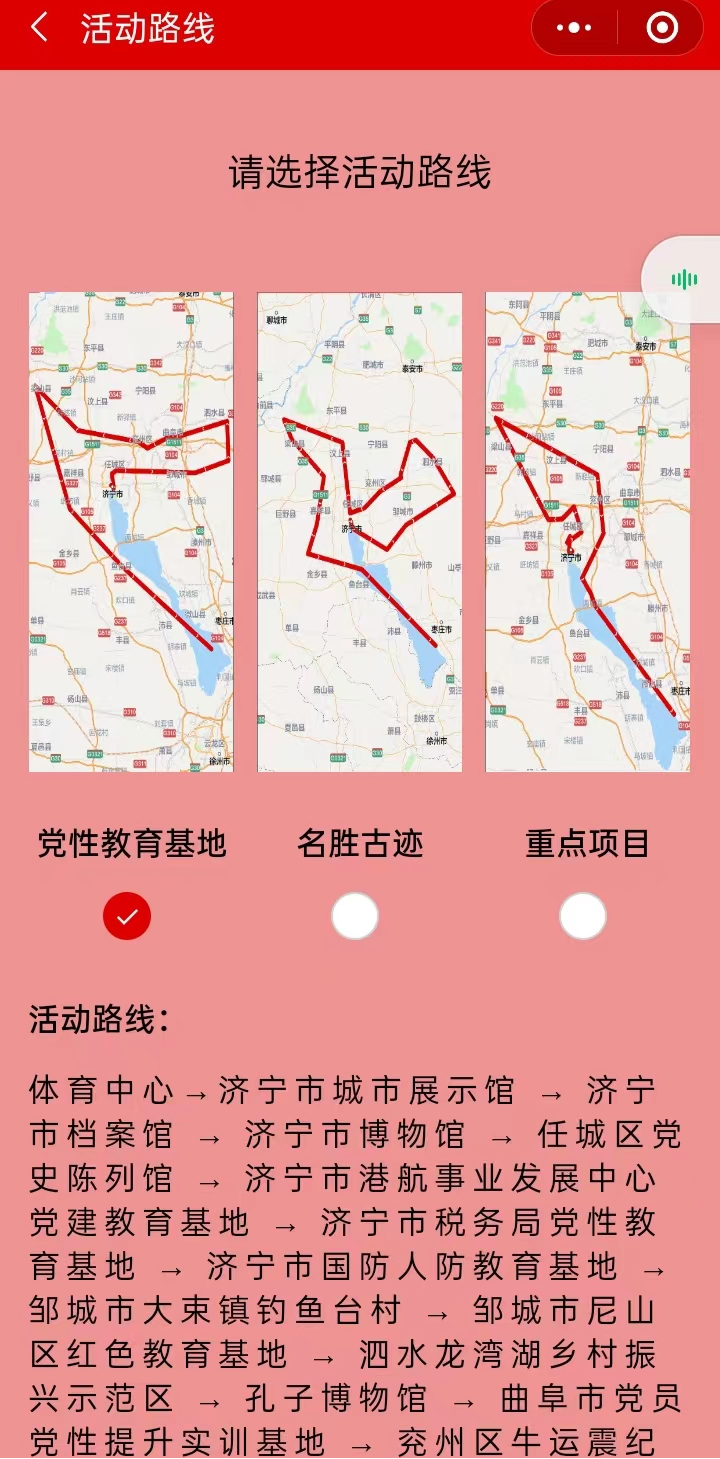Choose the 重点项目 route radio button
Image resolution: width=720 pixels, height=1459 pixels.
pyautogui.click(x=583, y=916)
